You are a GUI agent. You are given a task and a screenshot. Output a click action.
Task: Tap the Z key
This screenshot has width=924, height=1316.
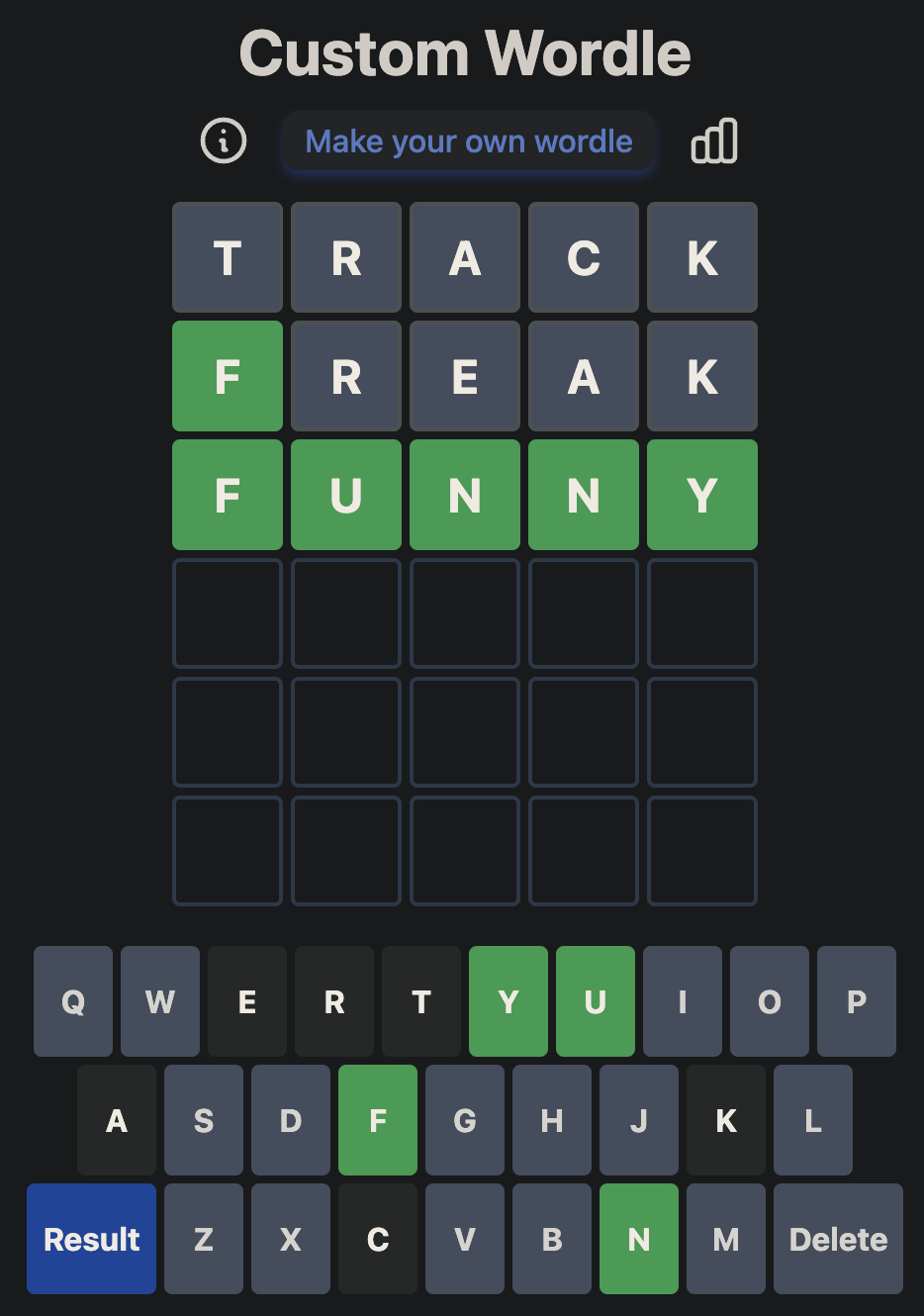(204, 1239)
